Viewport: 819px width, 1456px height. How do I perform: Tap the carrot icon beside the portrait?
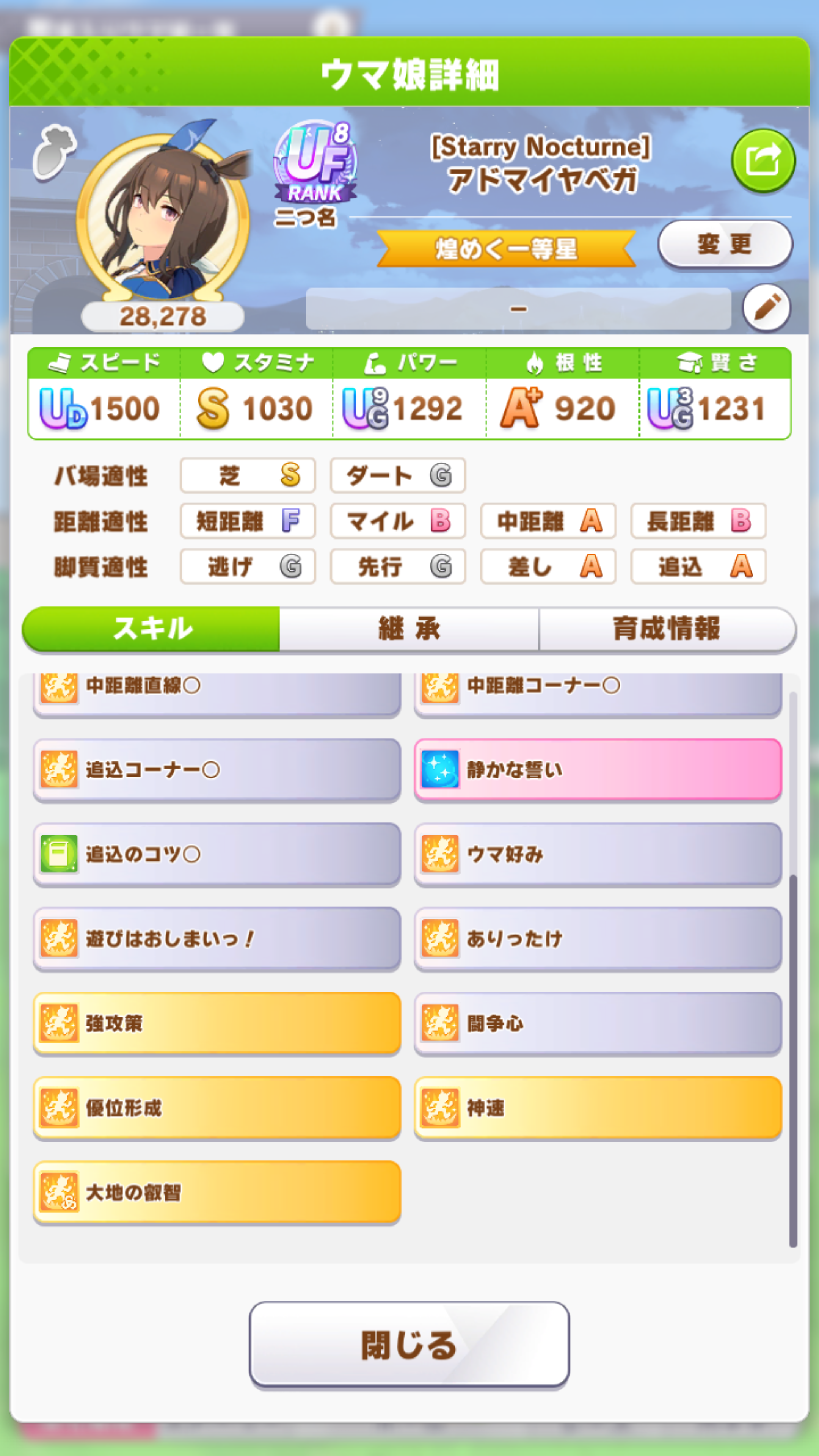tap(54, 152)
